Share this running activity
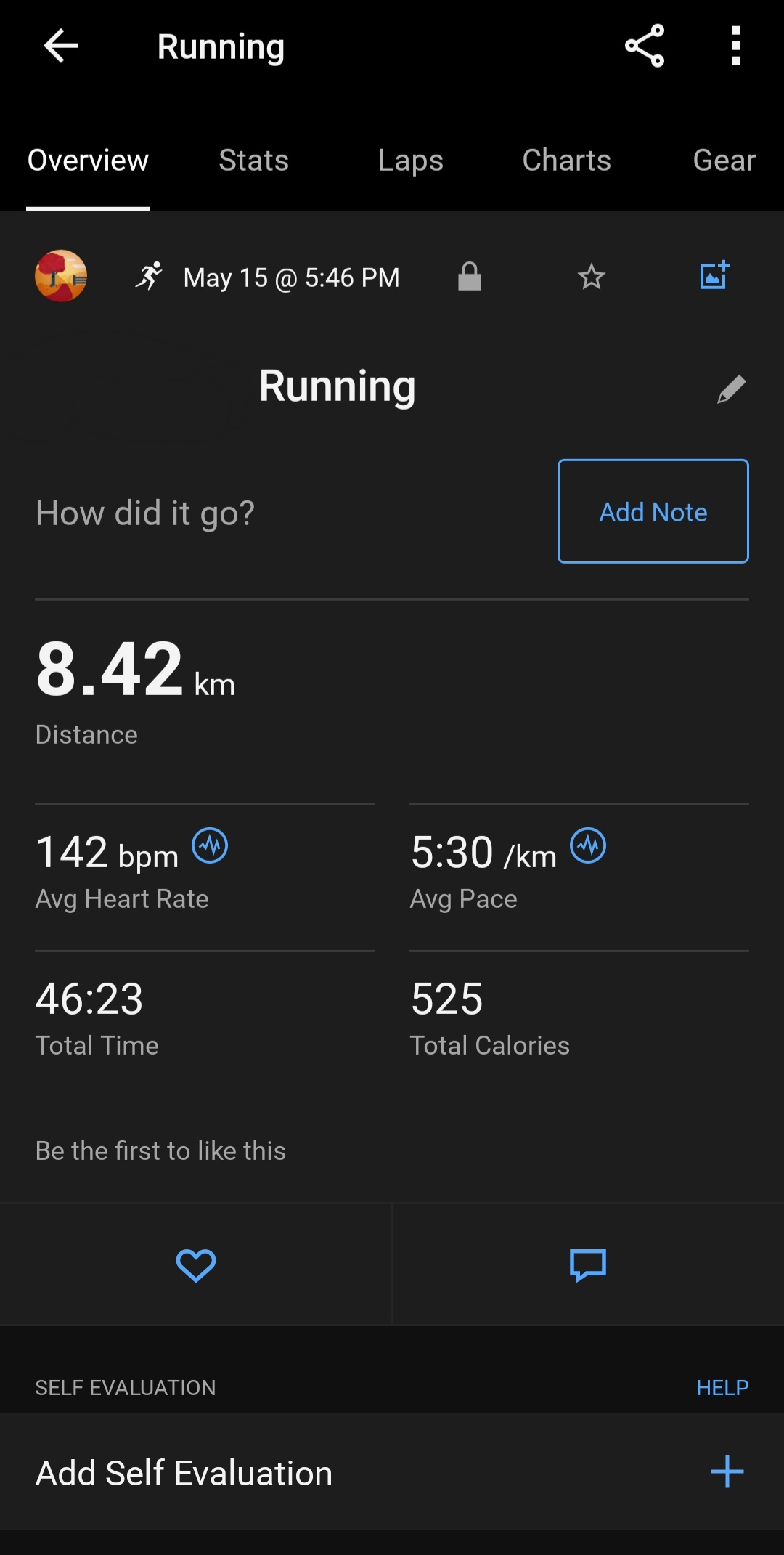 point(645,46)
